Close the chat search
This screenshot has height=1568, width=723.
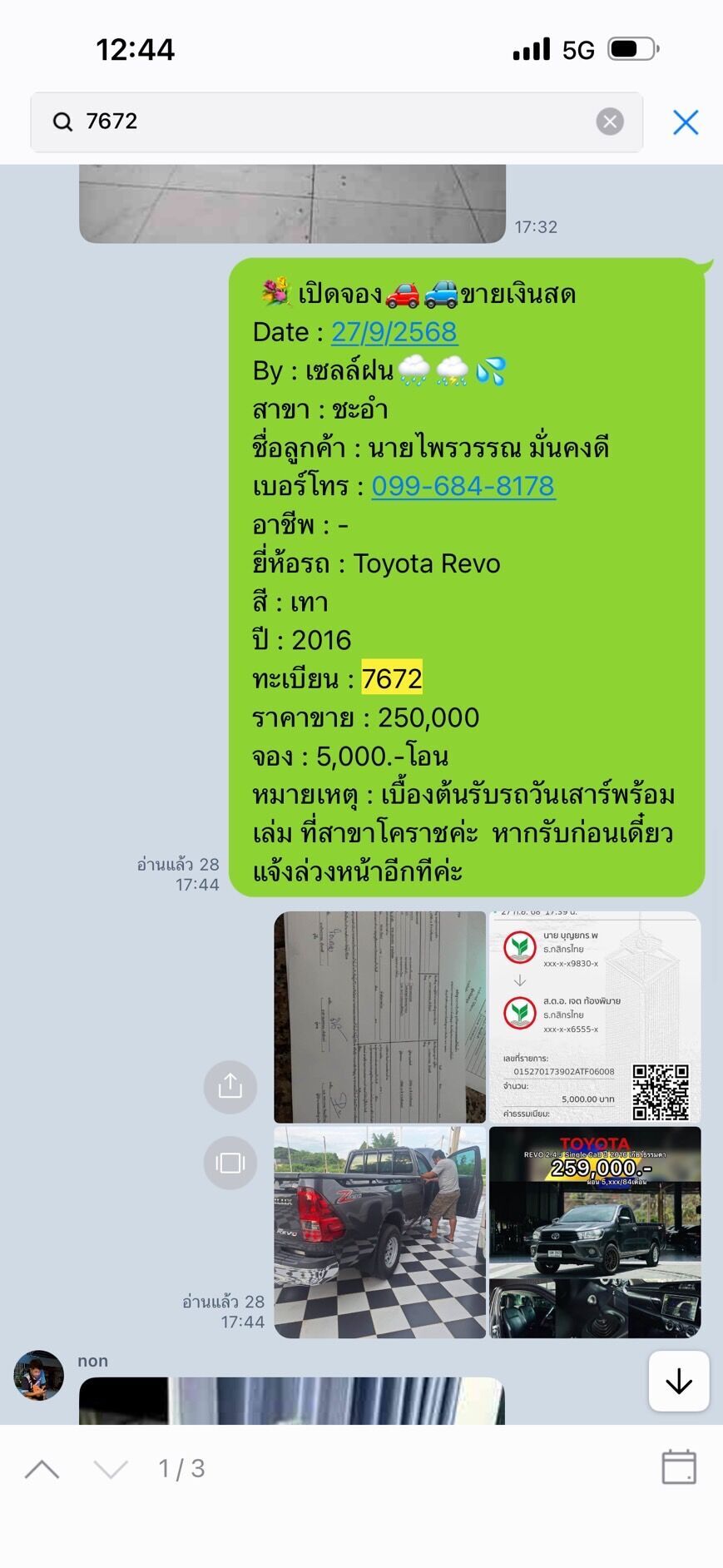coord(685,122)
